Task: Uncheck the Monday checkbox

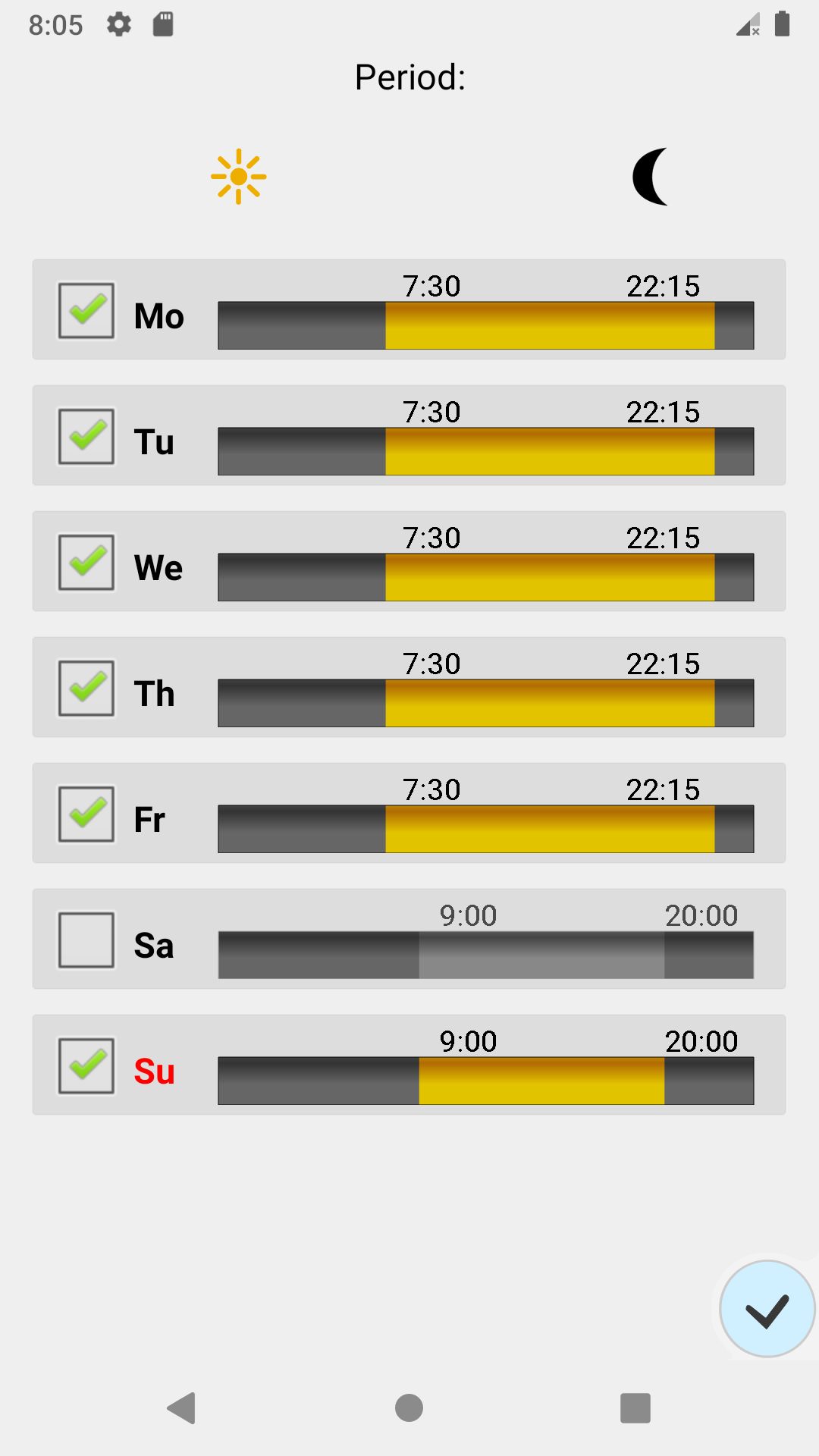Action: (x=86, y=311)
